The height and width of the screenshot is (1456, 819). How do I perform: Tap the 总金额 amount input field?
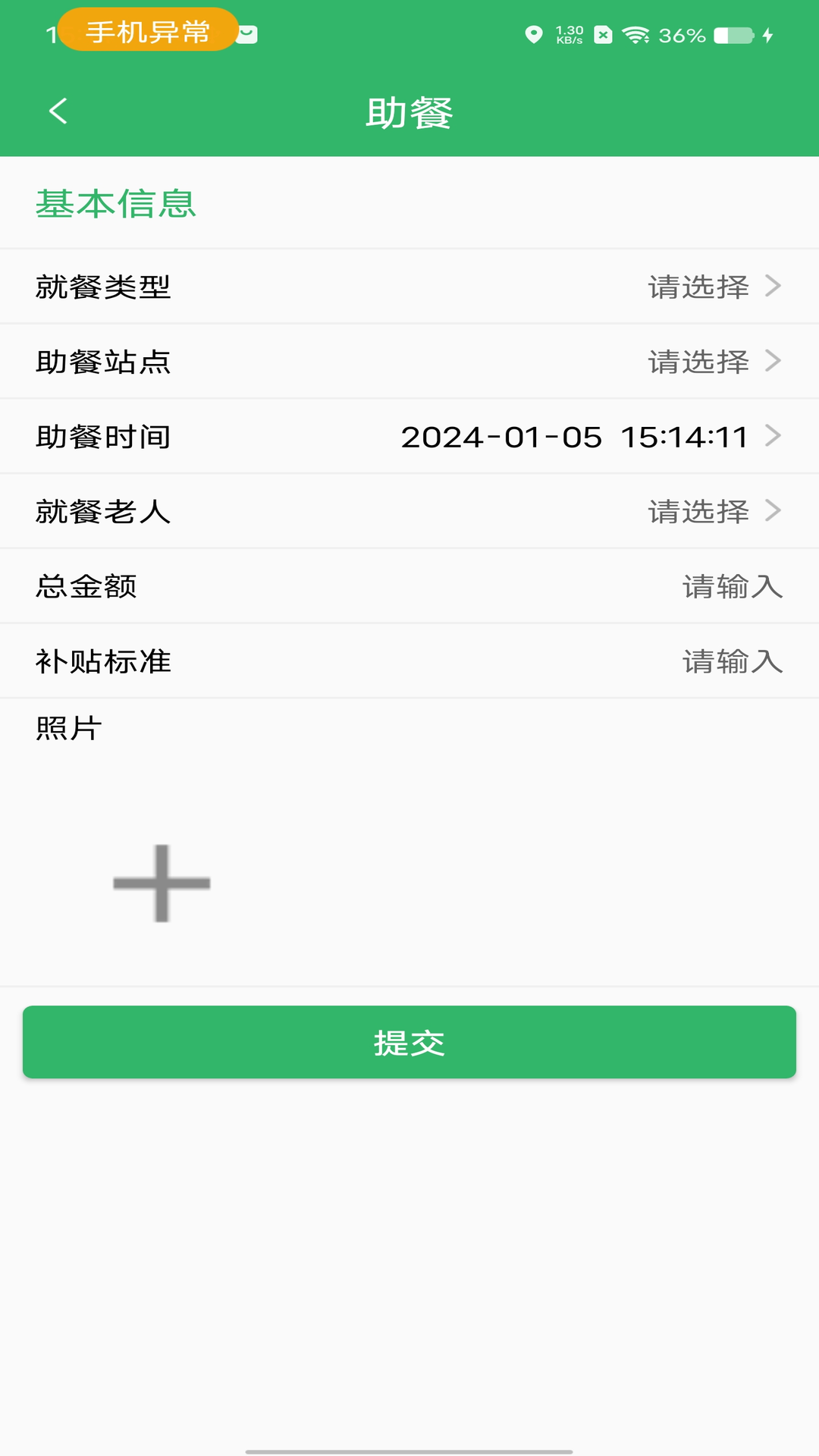730,586
